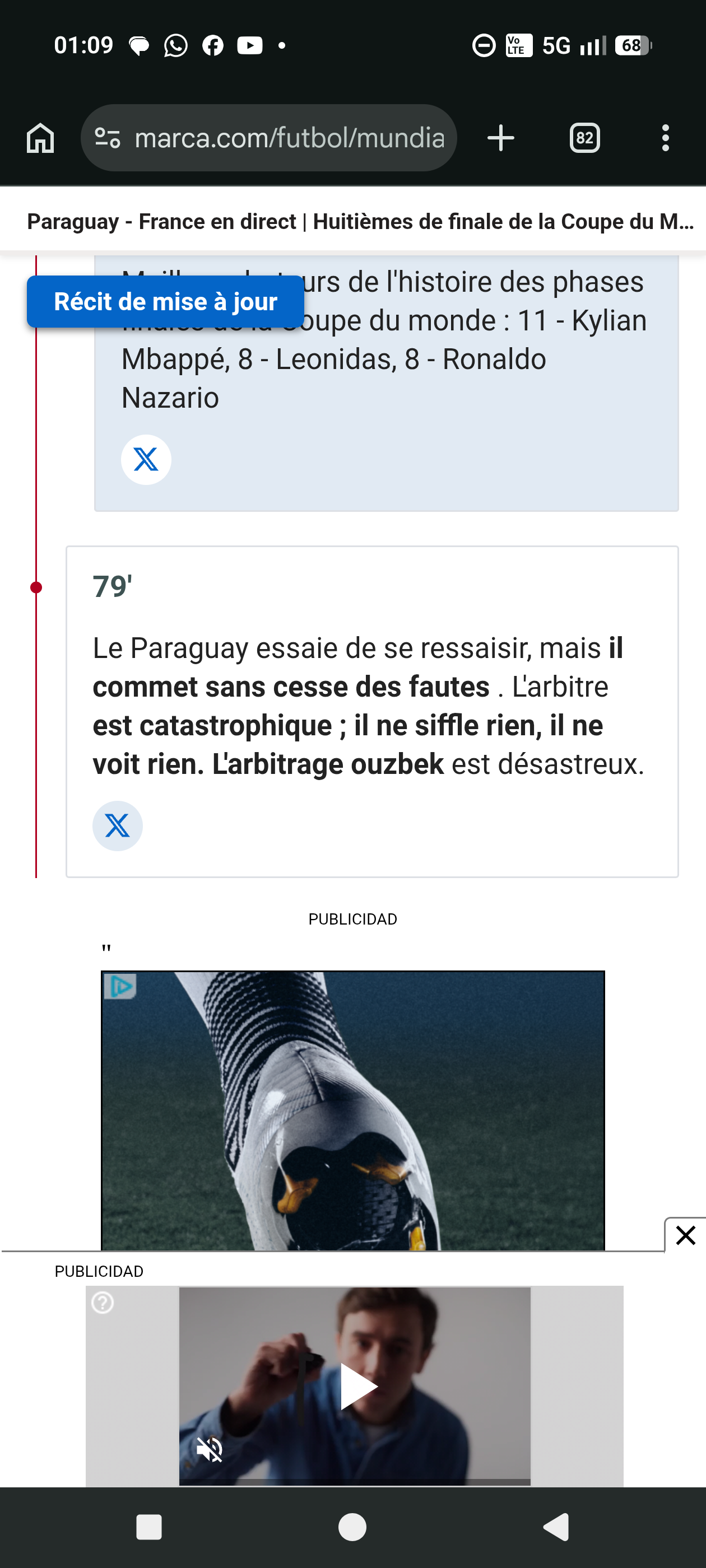The image size is (706, 1568).
Task: Open the football boot advertisement
Action: (352, 1110)
